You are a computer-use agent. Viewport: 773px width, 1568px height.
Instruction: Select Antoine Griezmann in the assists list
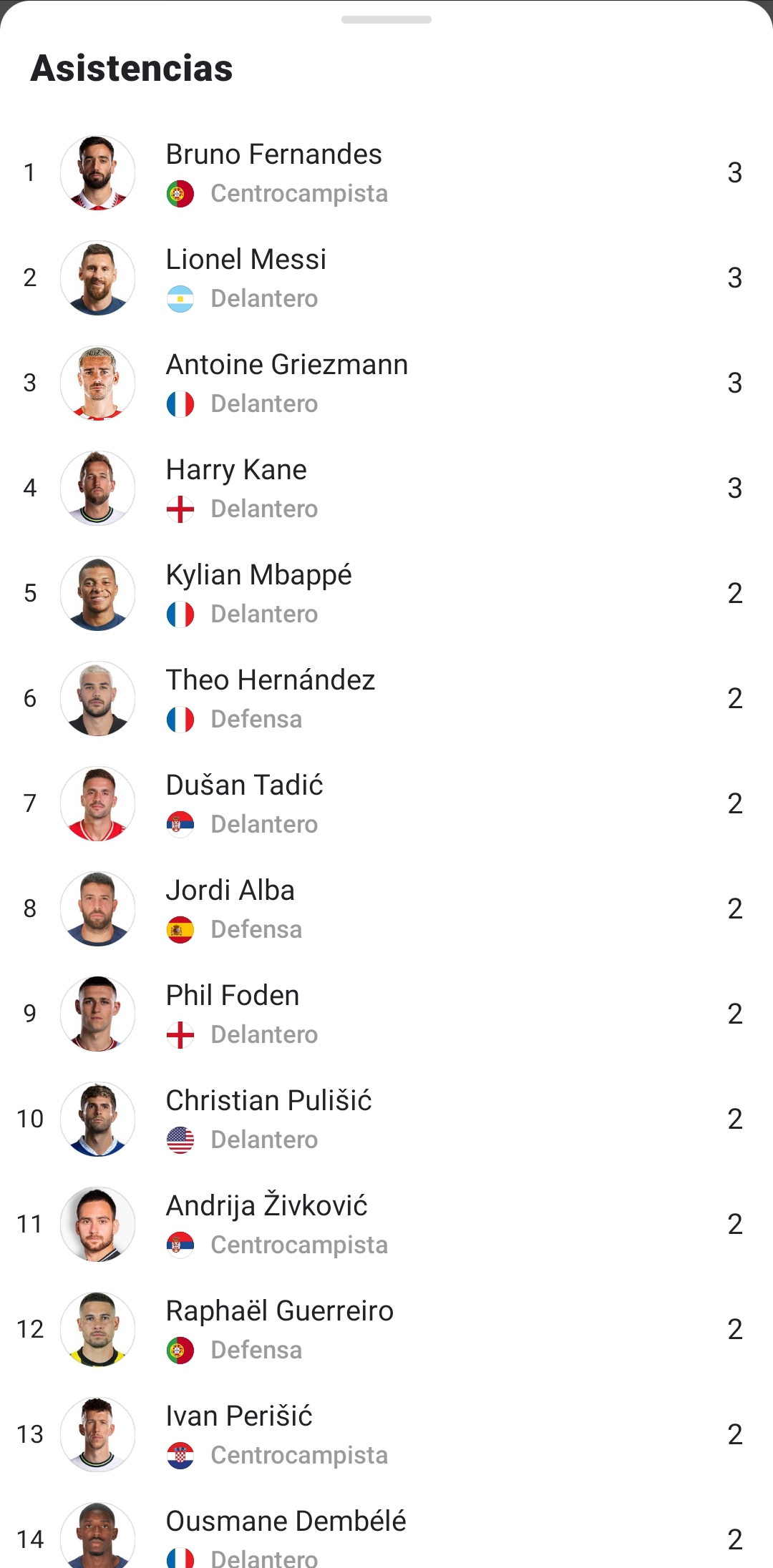click(x=386, y=383)
